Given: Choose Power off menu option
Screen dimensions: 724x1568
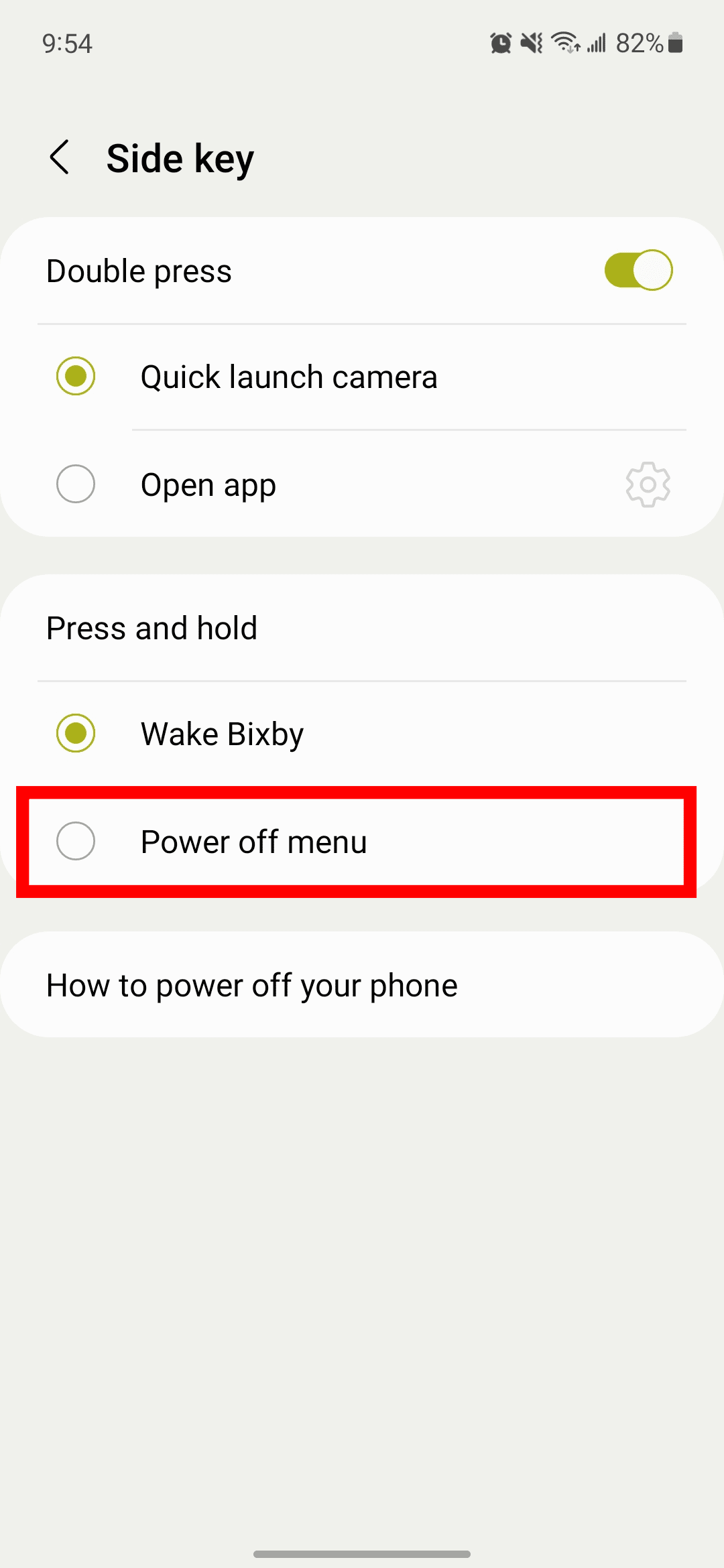Looking at the screenshot, I should click(x=76, y=842).
